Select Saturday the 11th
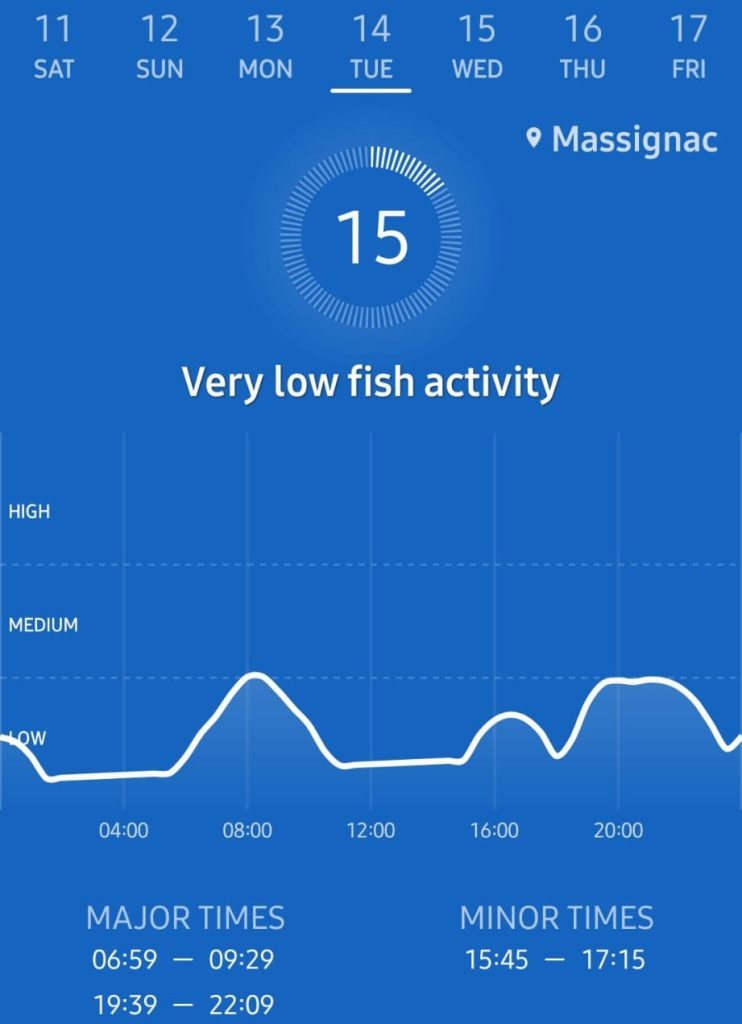The height and width of the screenshot is (1024, 742). click(x=53, y=47)
